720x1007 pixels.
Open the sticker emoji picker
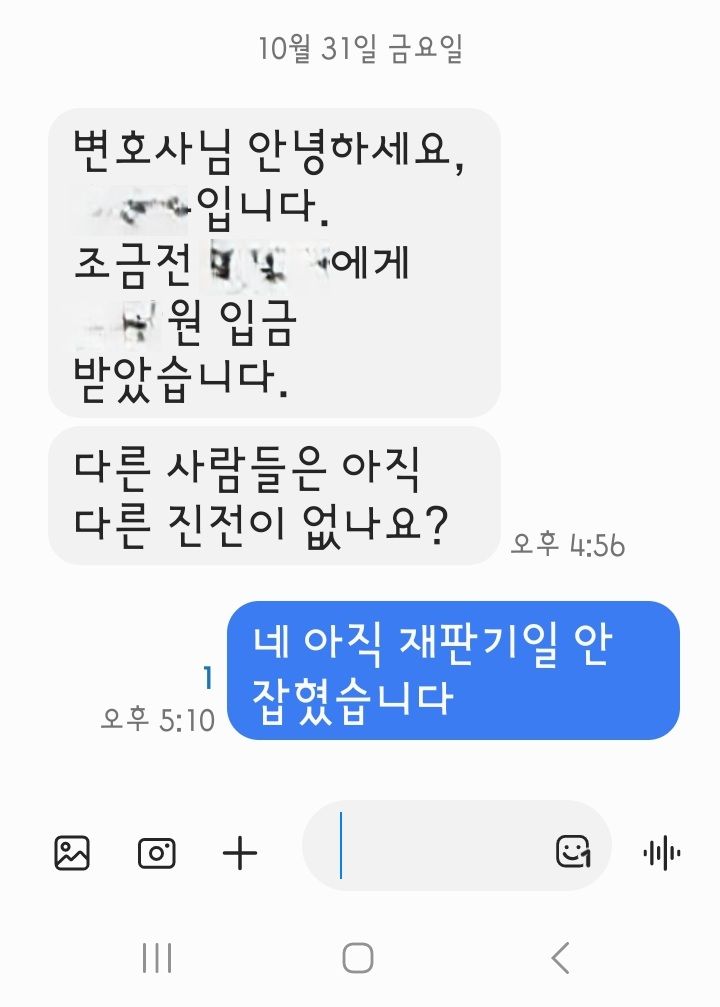click(572, 852)
